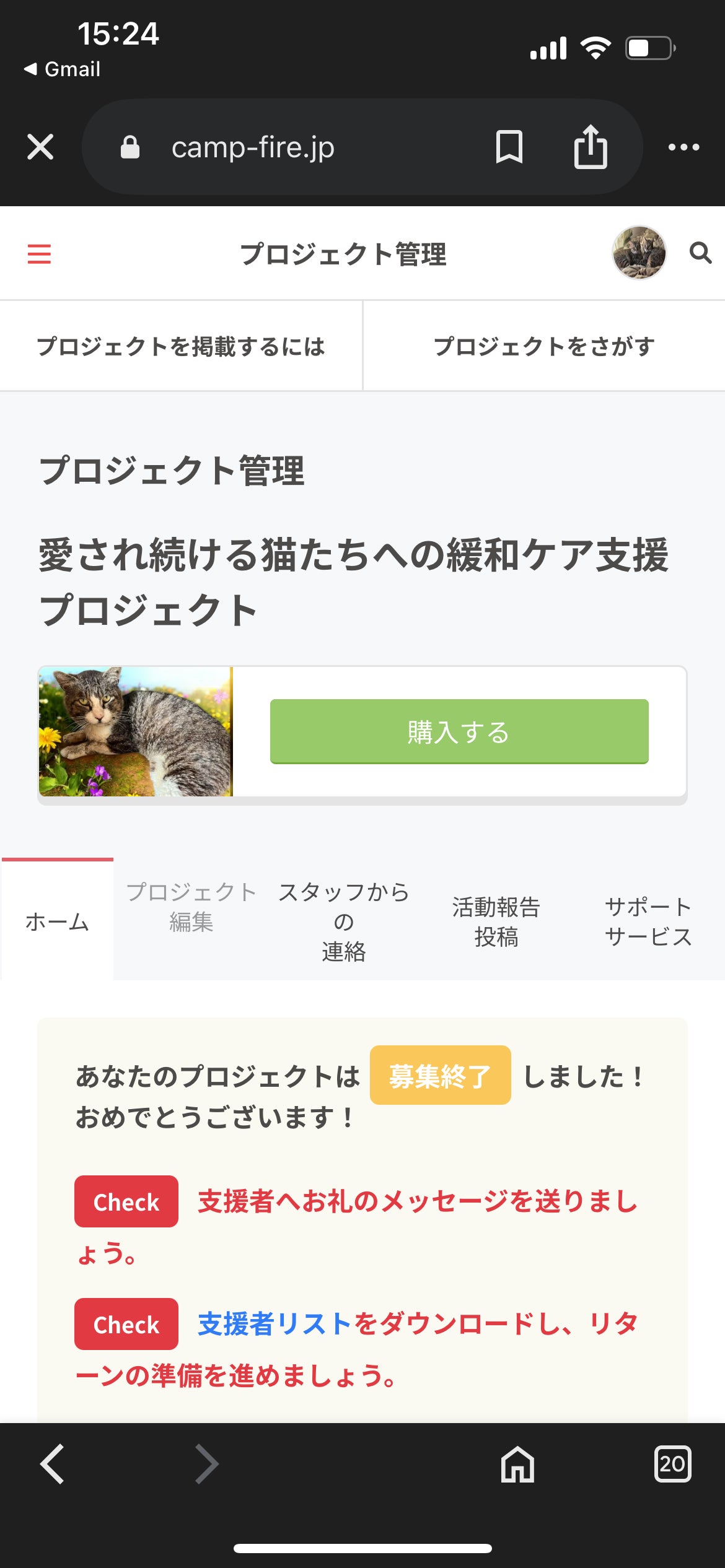Select the 活動報告投稿 tab
Image resolution: width=725 pixels, height=1568 pixels.
(x=496, y=921)
